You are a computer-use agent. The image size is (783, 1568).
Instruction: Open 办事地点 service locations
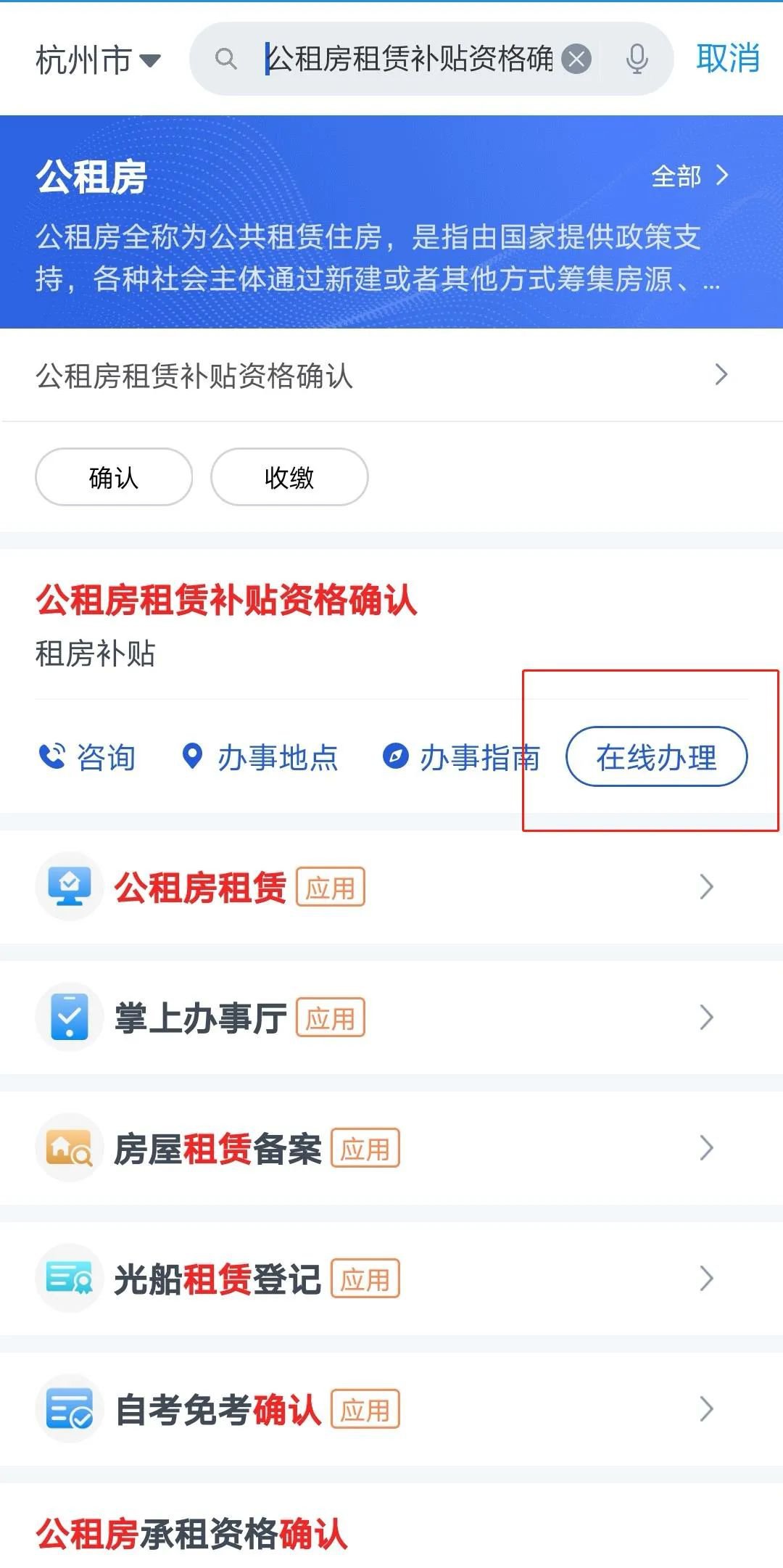260,757
